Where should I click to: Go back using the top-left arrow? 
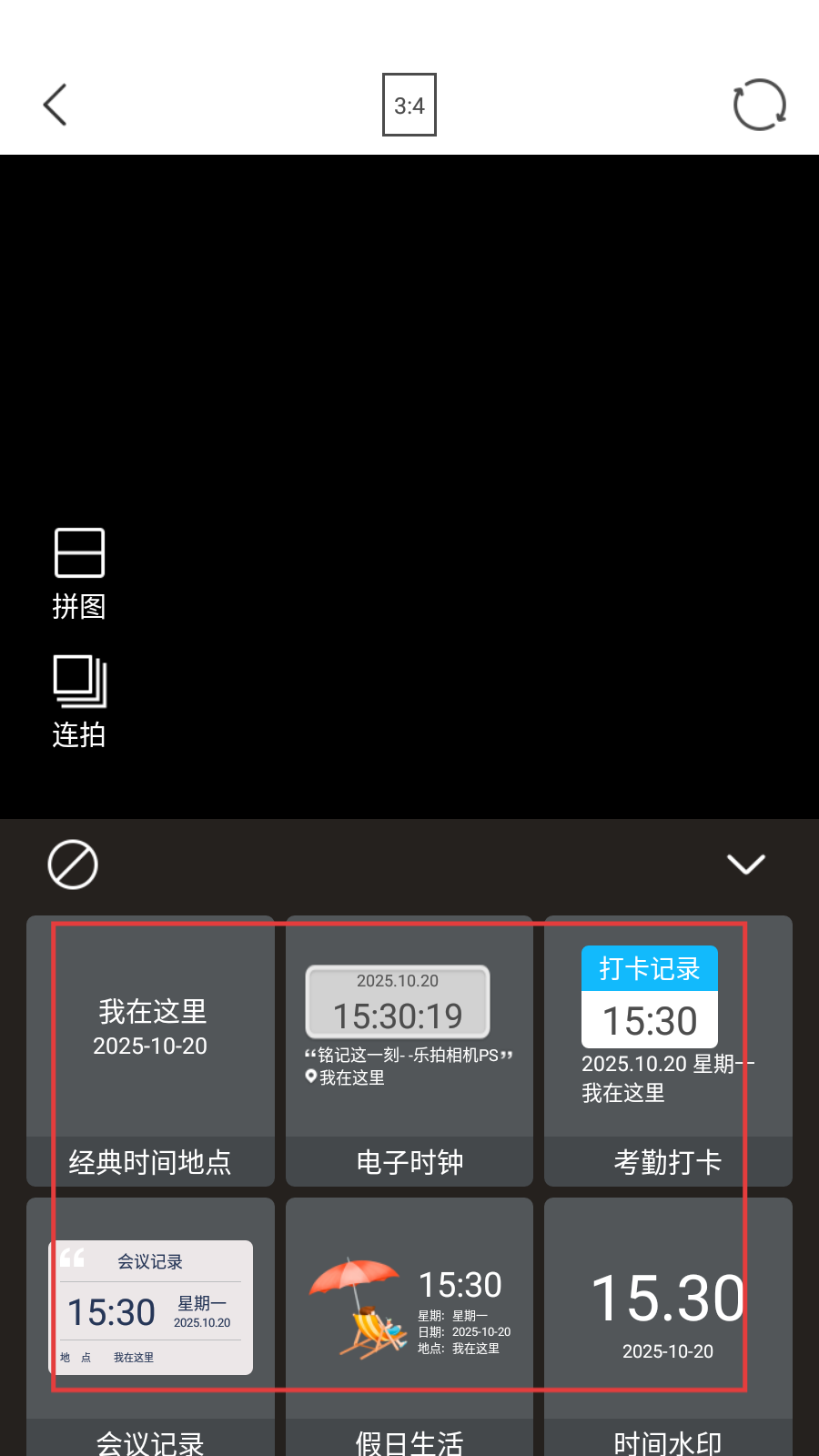pos(56,105)
